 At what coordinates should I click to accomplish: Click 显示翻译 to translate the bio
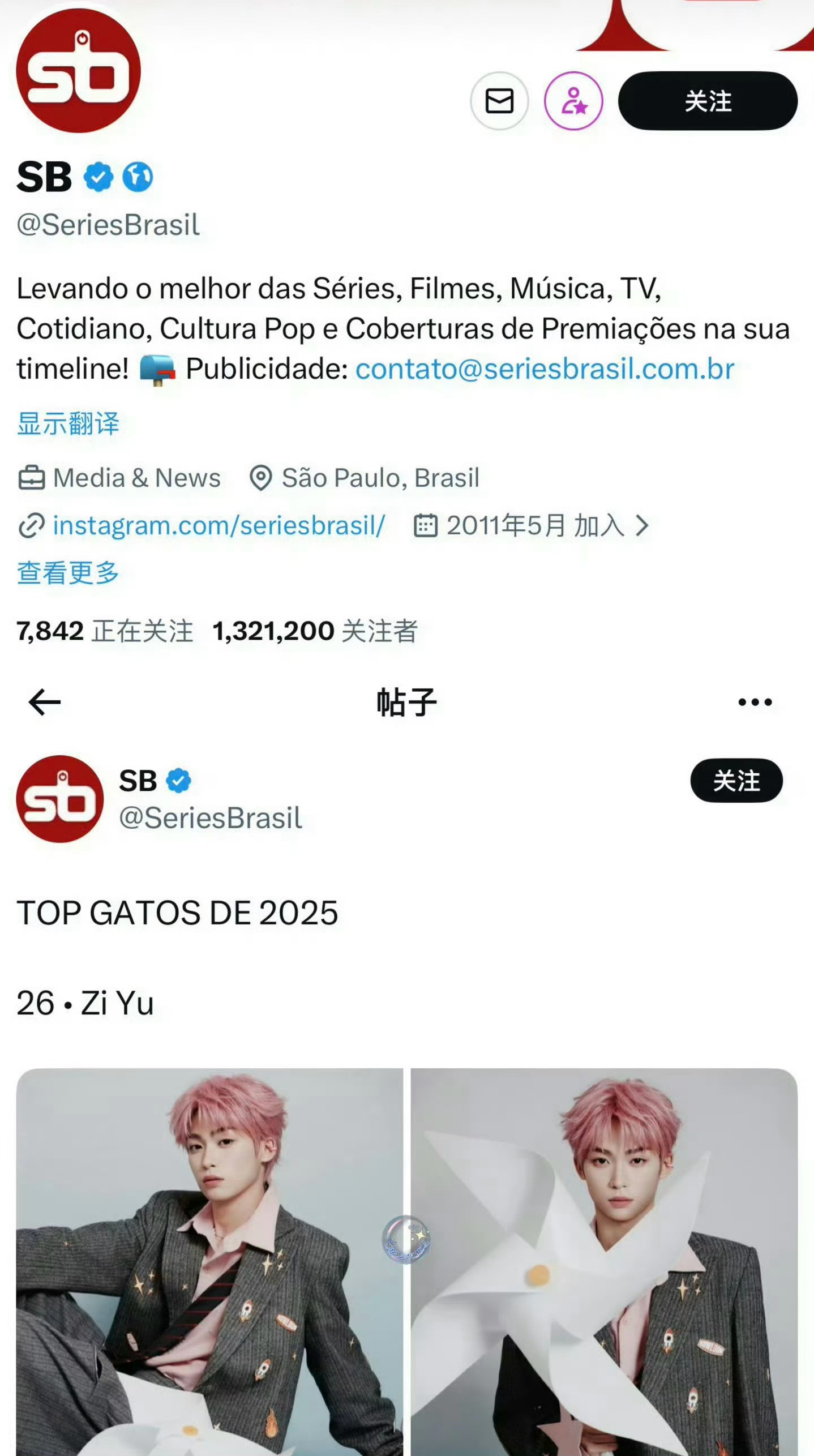[68, 423]
